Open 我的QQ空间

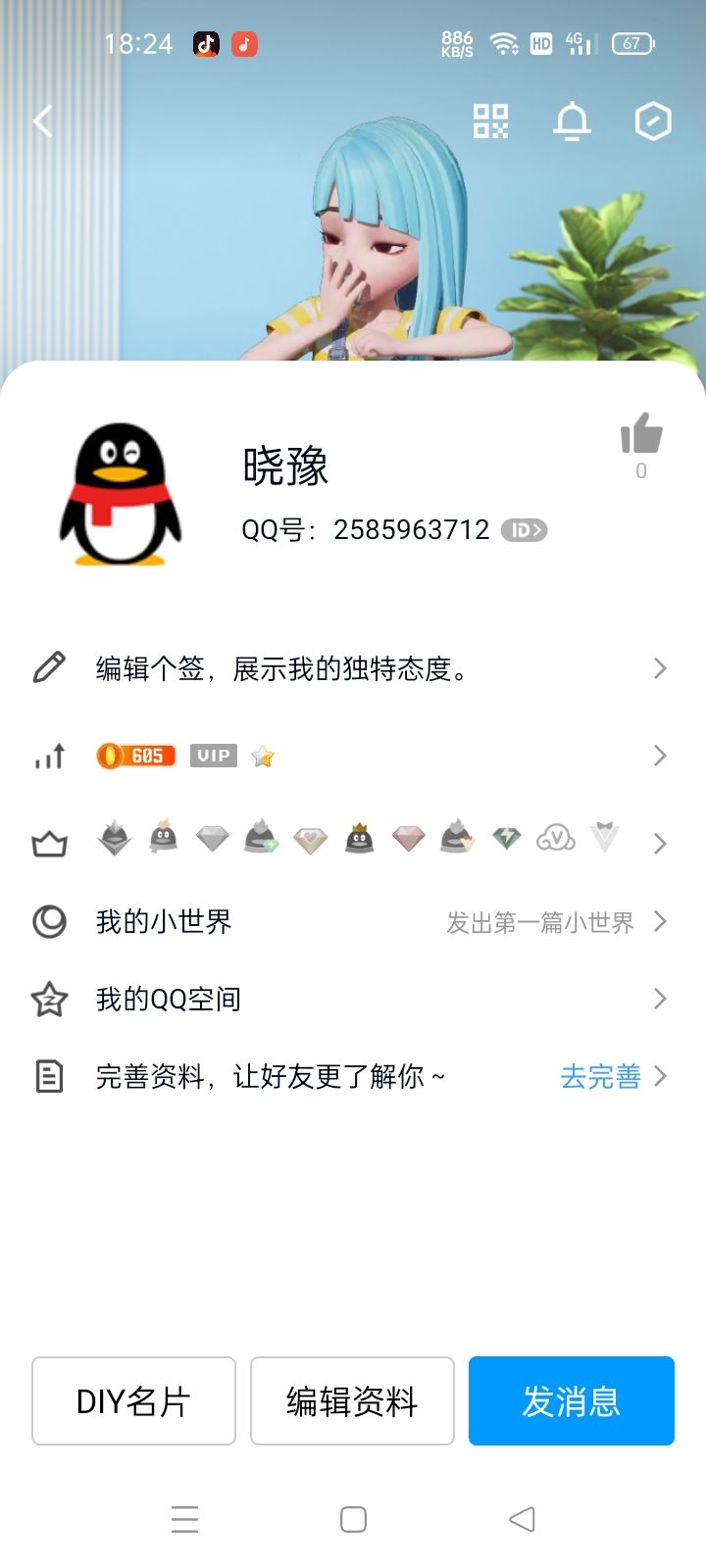(x=353, y=999)
